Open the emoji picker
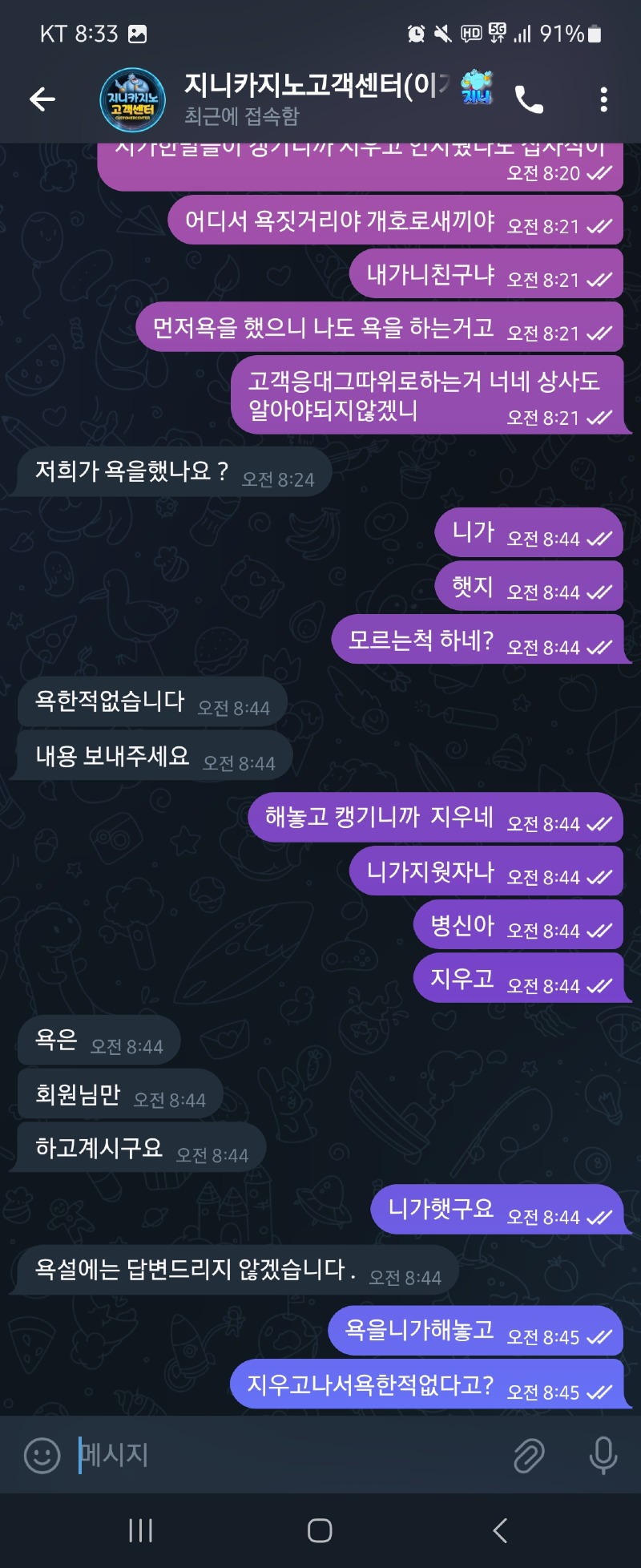Screen dimensions: 641x1568 tap(42, 1454)
